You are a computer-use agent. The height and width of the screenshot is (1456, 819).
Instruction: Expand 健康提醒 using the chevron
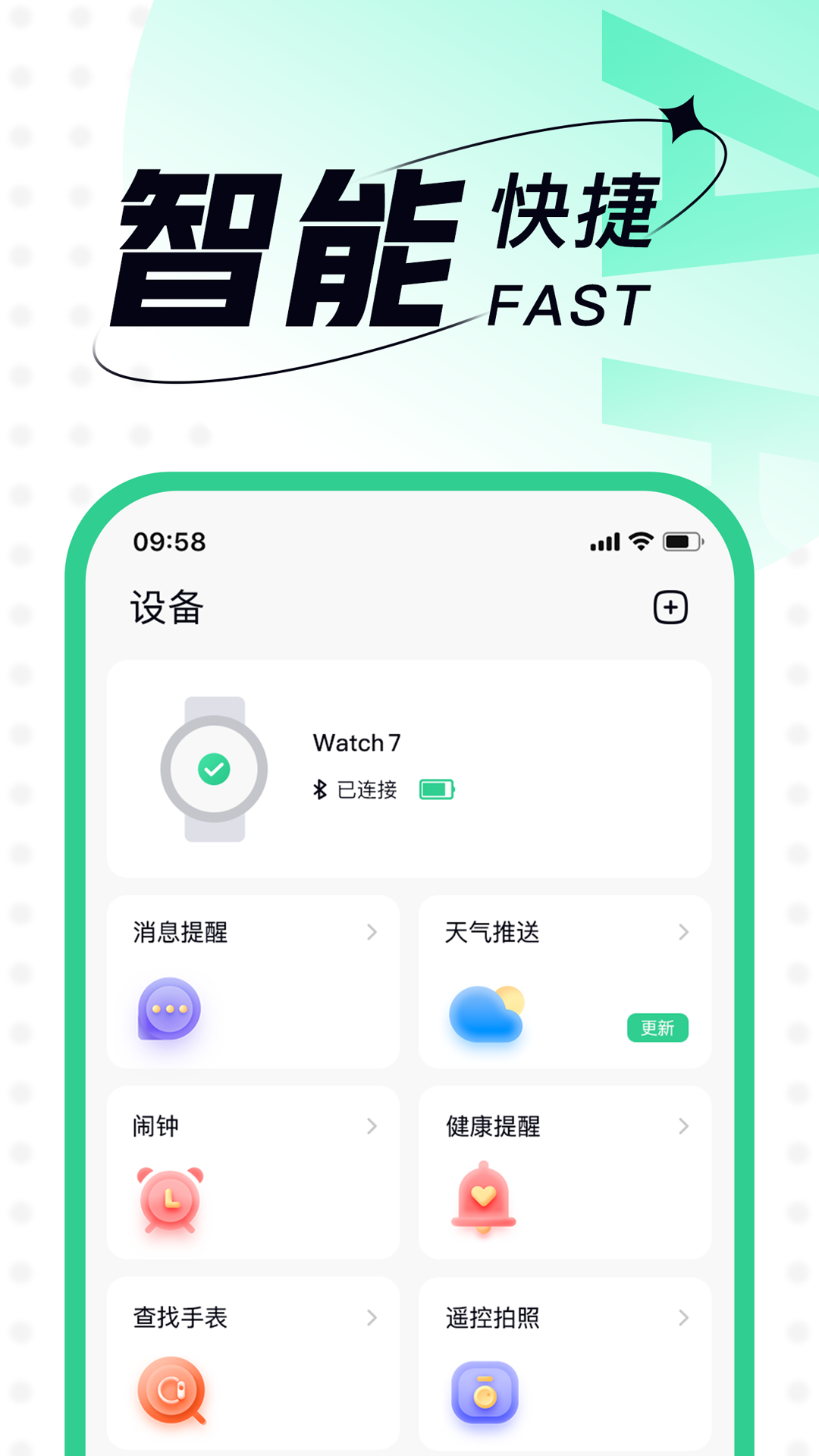pos(683,1128)
